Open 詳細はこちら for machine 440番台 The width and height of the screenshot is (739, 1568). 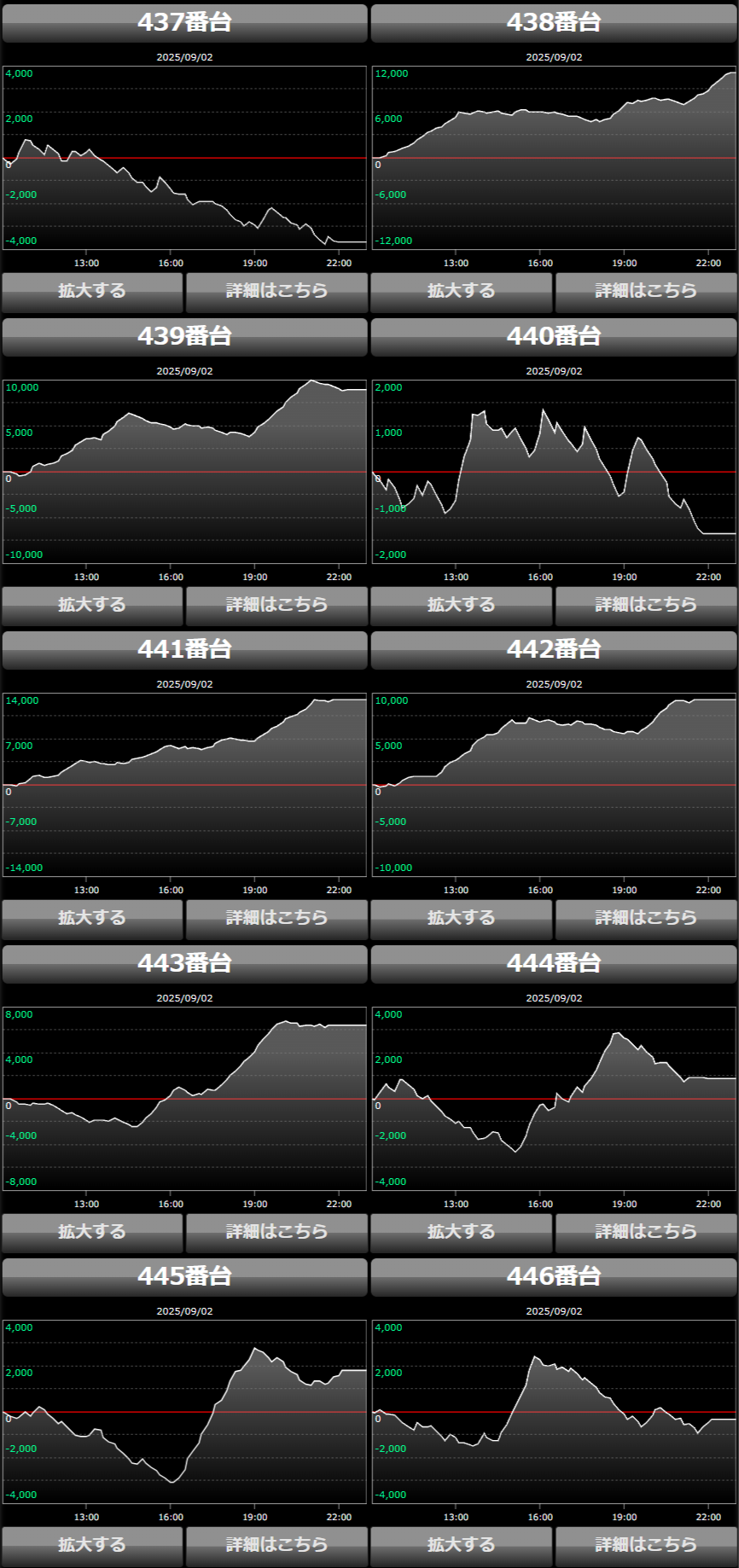click(646, 606)
